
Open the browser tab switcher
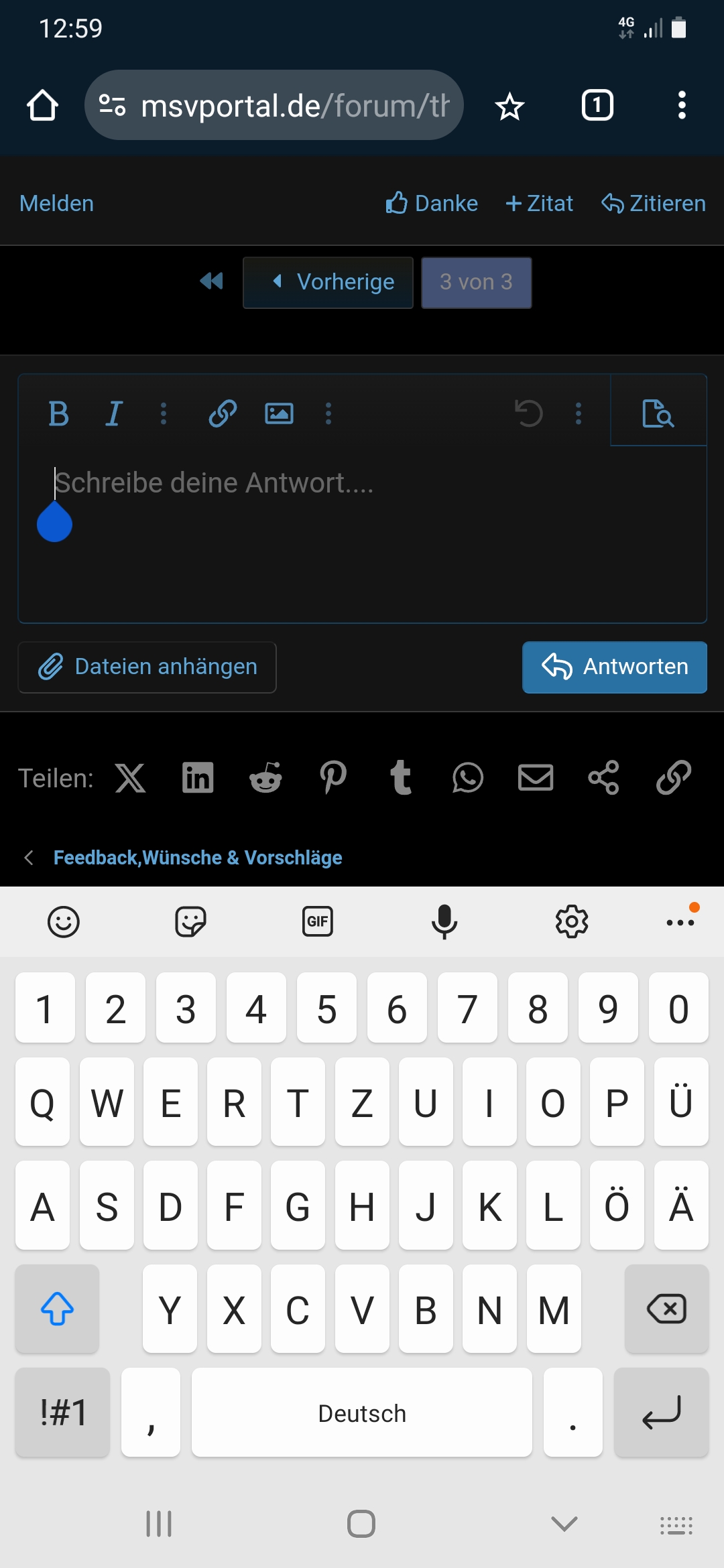point(597,106)
